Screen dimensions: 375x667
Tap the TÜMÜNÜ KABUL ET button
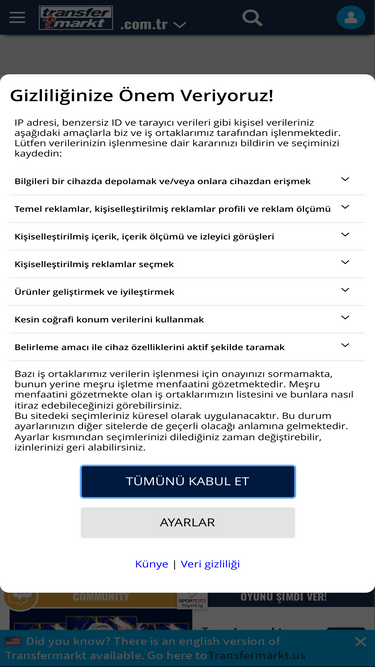(188, 481)
